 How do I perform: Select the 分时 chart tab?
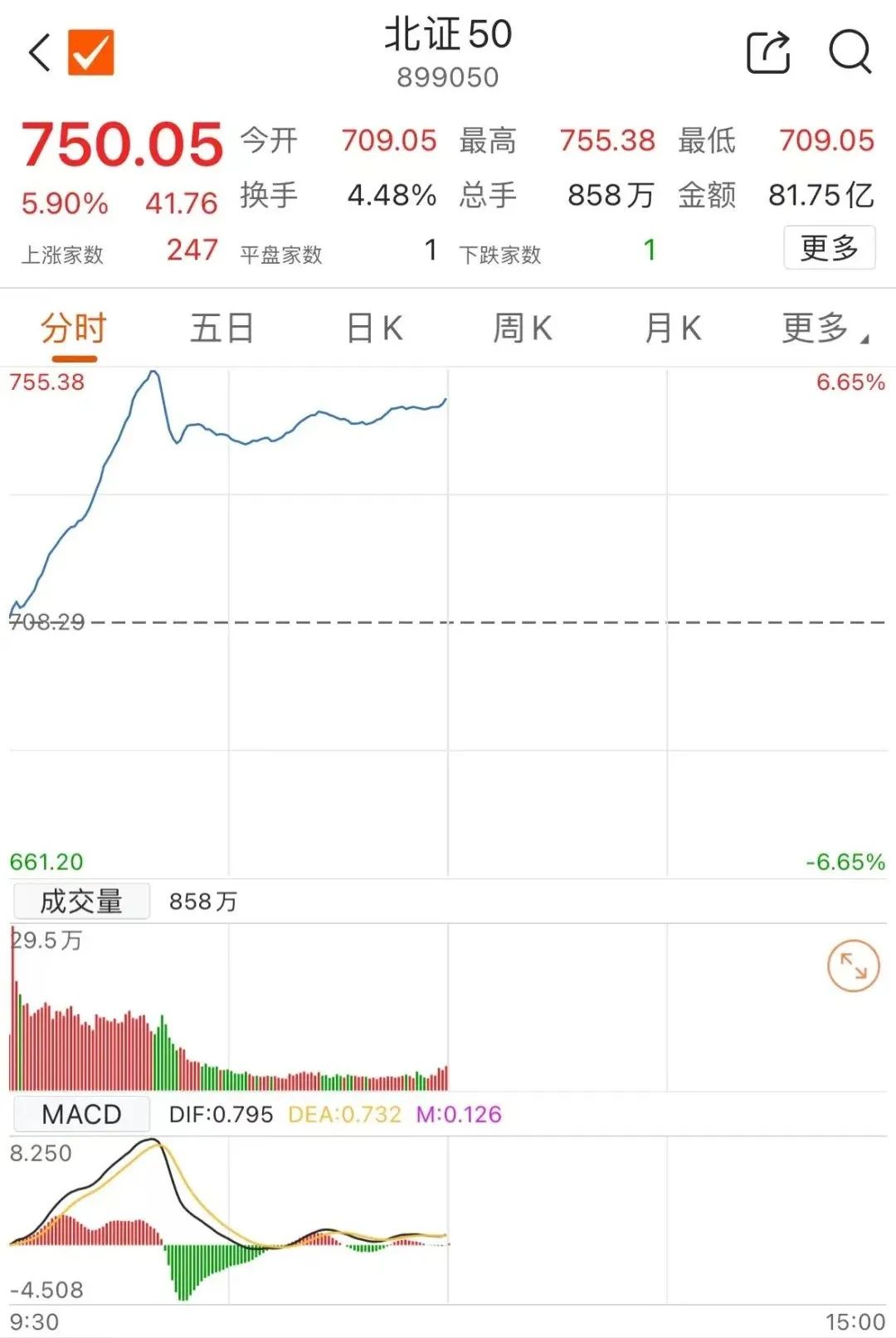tap(74, 328)
